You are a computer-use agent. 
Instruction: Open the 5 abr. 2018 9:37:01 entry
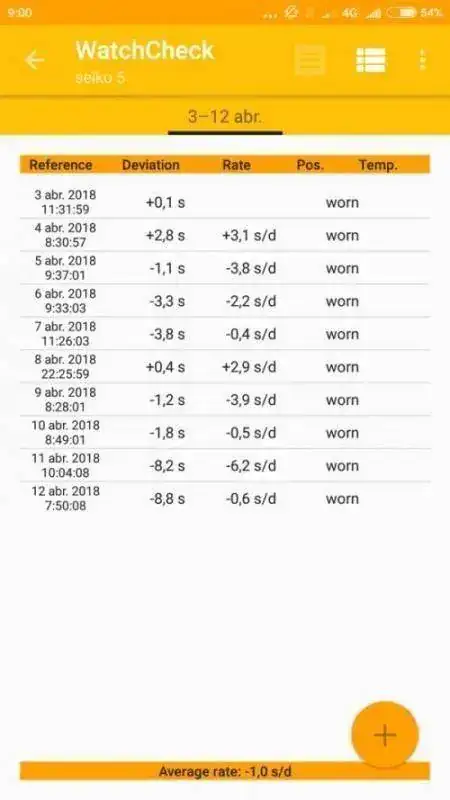click(225, 268)
